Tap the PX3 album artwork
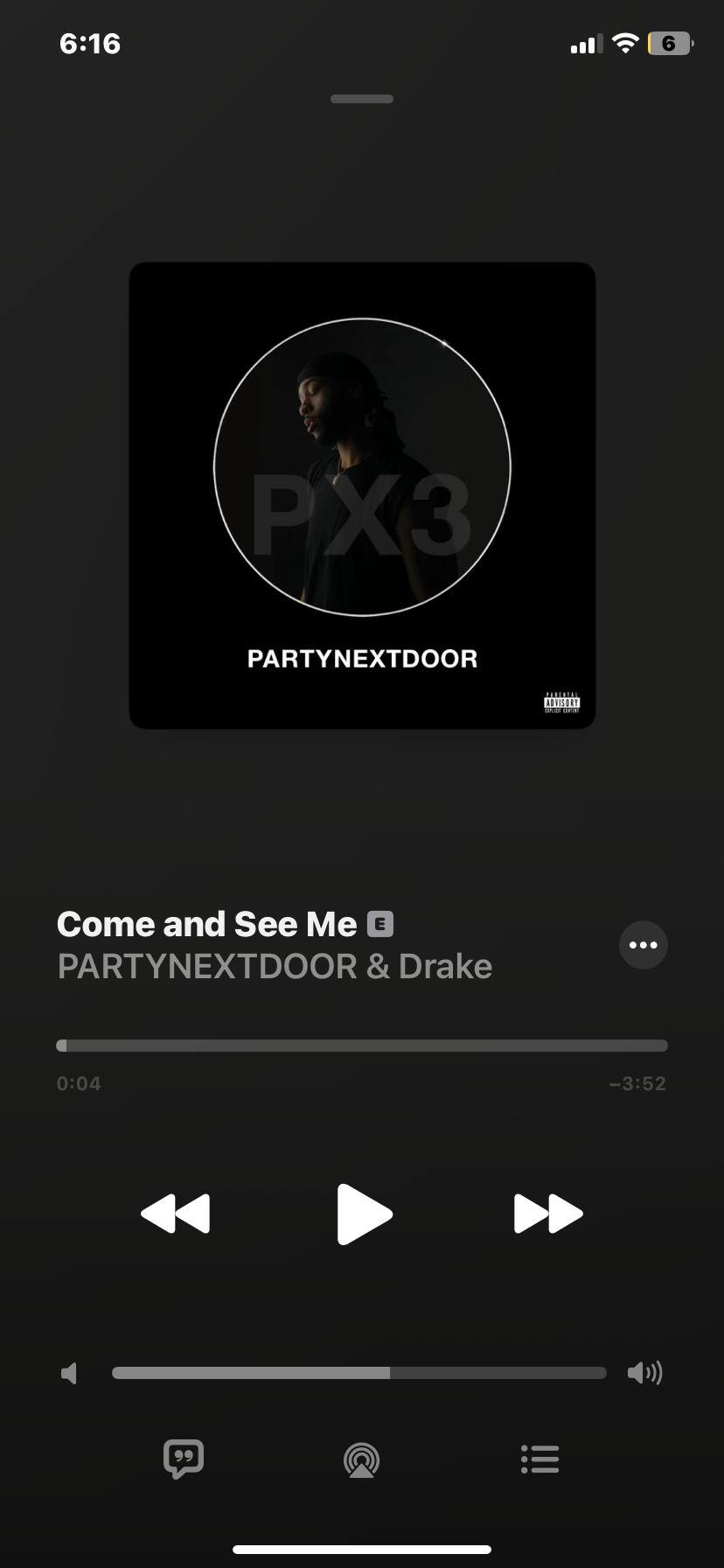 362,495
